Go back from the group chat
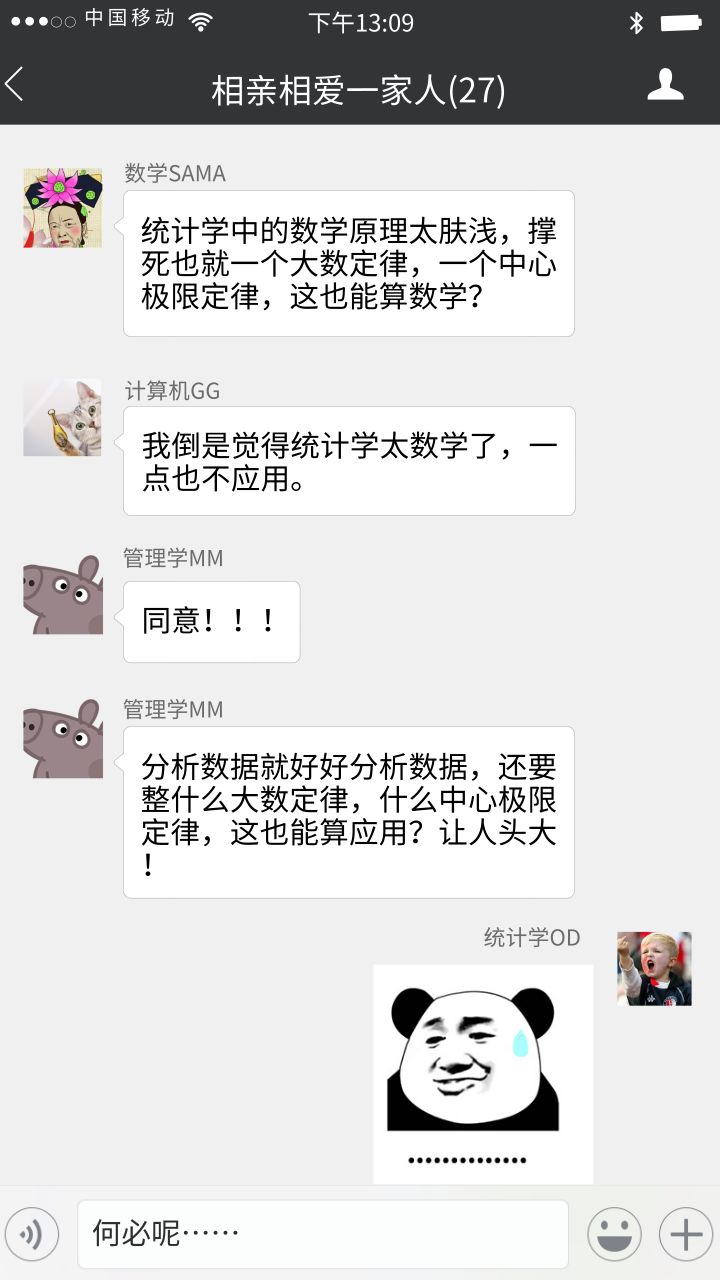Viewport: 720px width, 1280px height. (x=16, y=86)
